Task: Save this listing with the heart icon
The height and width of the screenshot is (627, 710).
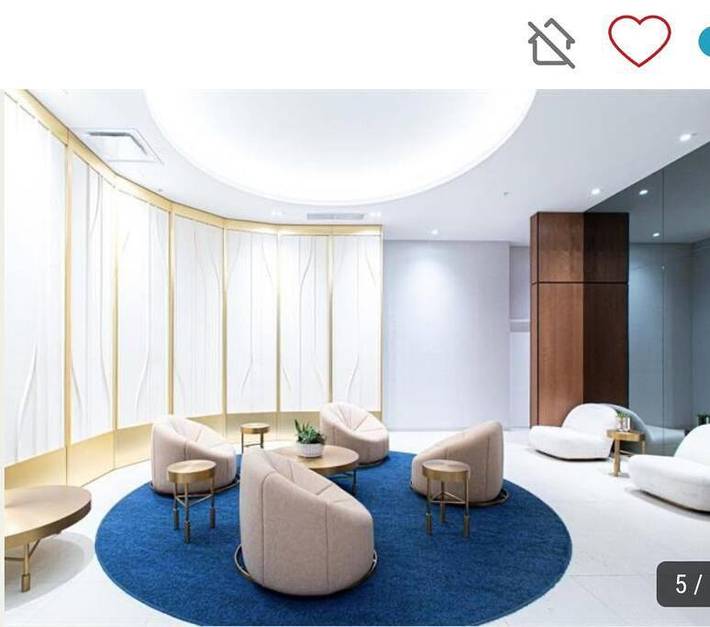Action: (x=639, y=41)
